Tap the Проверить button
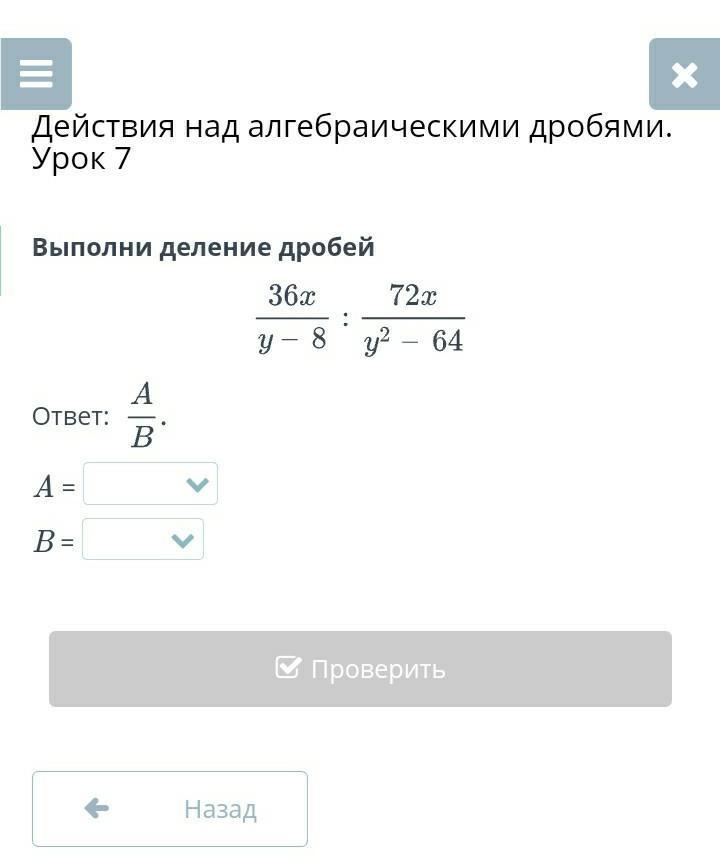This screenshot has height=855, width=720. (360, 669)
